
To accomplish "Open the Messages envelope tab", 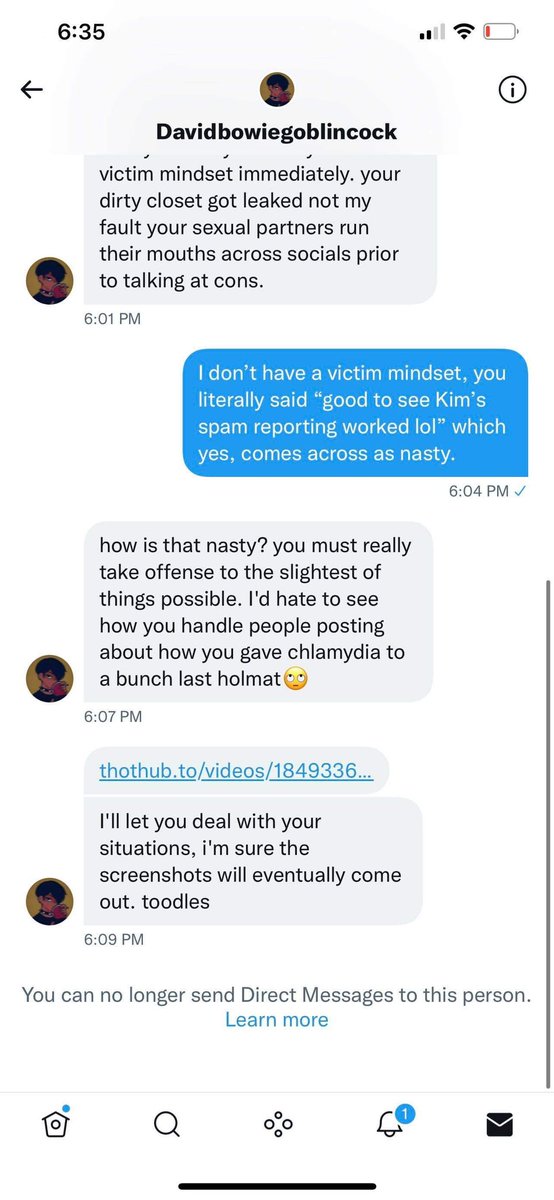I will [500, 1125].
